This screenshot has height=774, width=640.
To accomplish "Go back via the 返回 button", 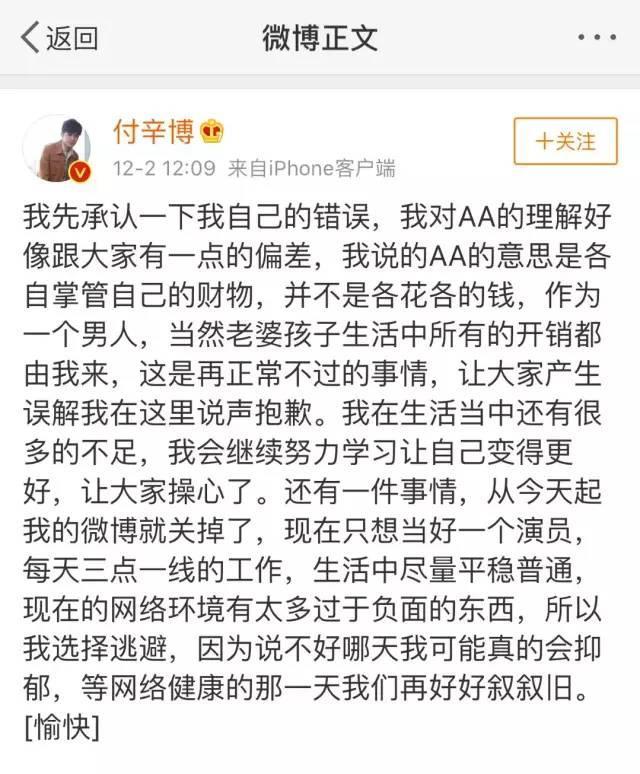I will point(58,39).
